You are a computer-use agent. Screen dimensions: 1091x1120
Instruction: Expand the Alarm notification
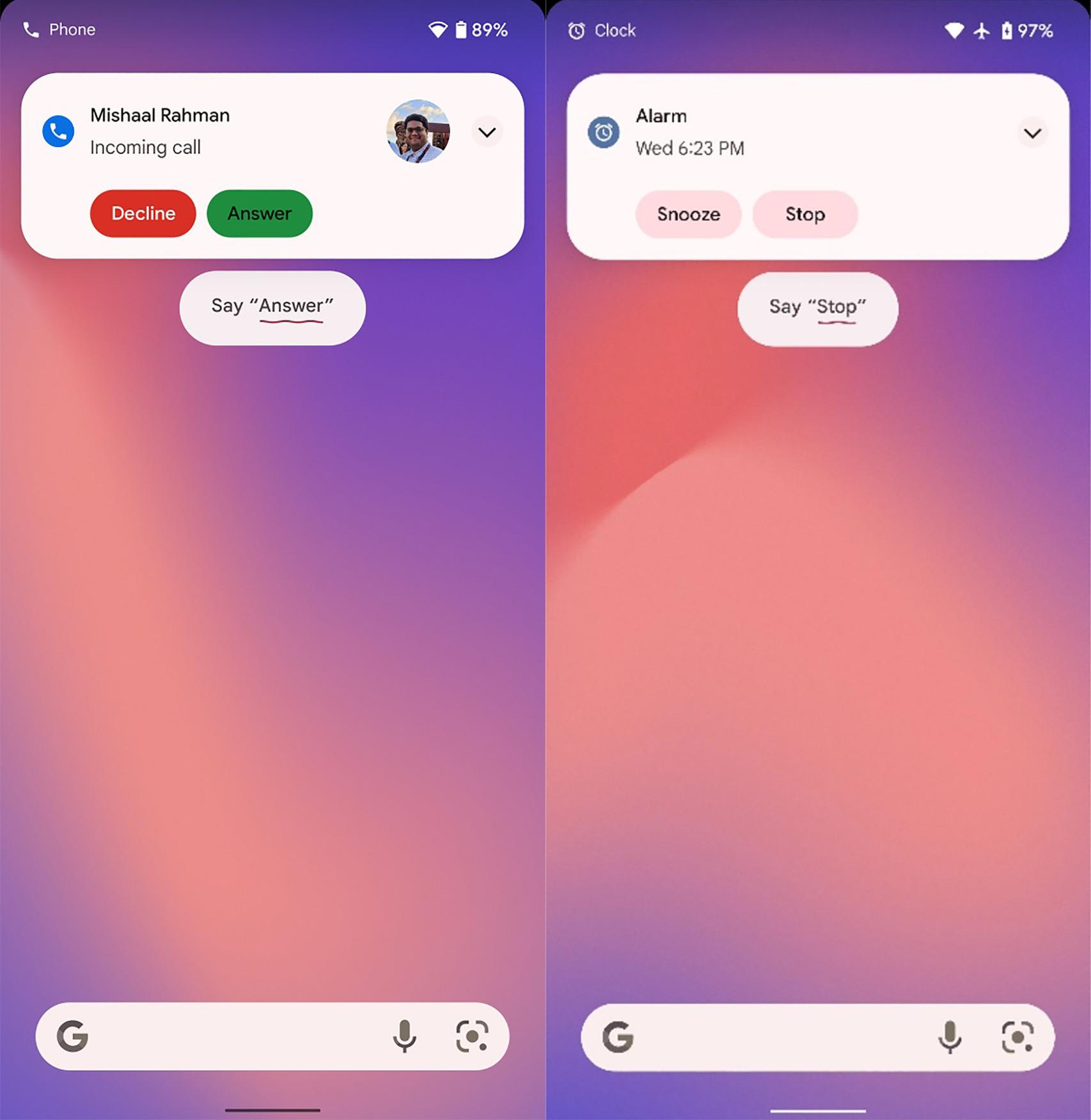tap(1032, 133)
